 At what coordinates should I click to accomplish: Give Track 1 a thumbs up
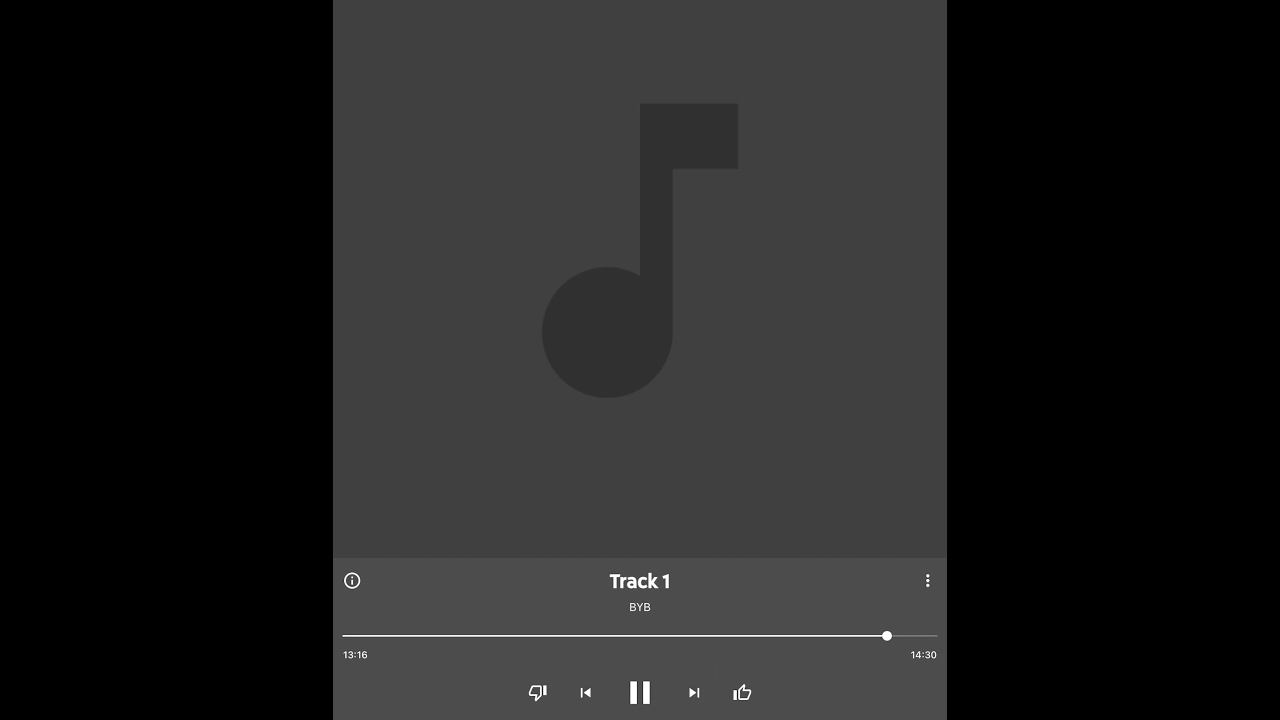(x=742, y=693)
